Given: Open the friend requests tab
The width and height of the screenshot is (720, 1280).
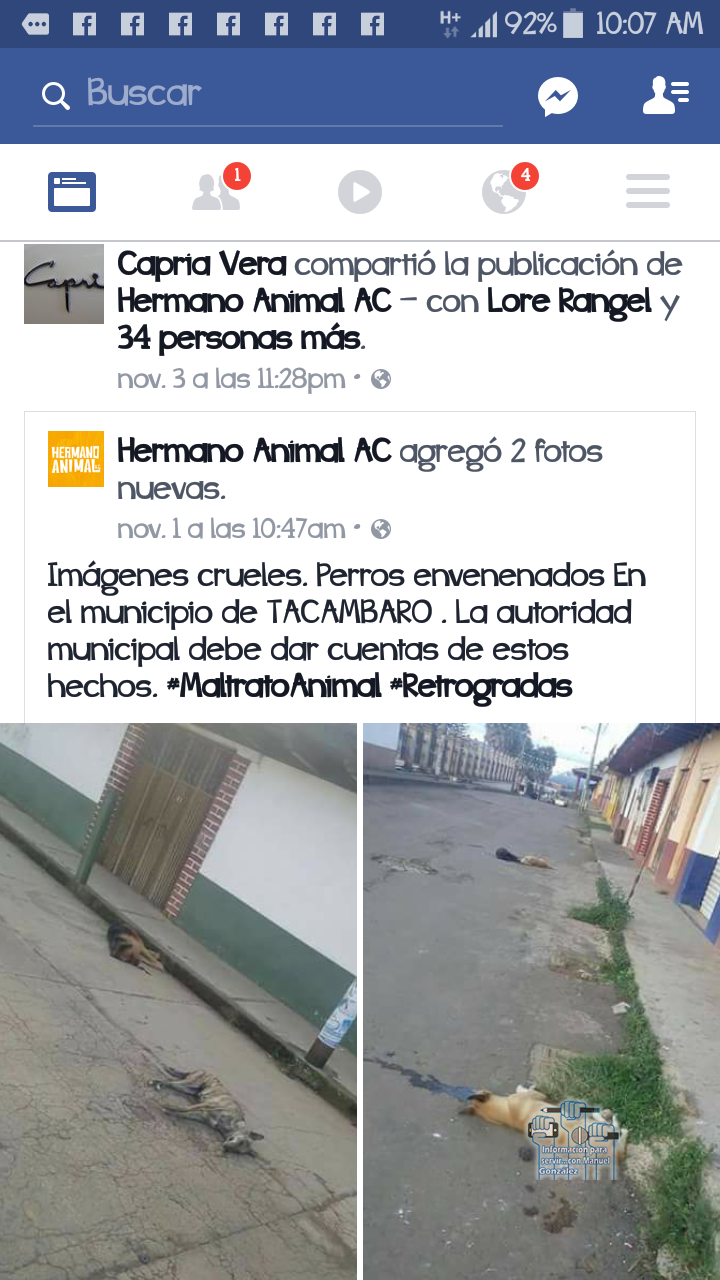Looking at the screenshot, I should tap(216, 191).
